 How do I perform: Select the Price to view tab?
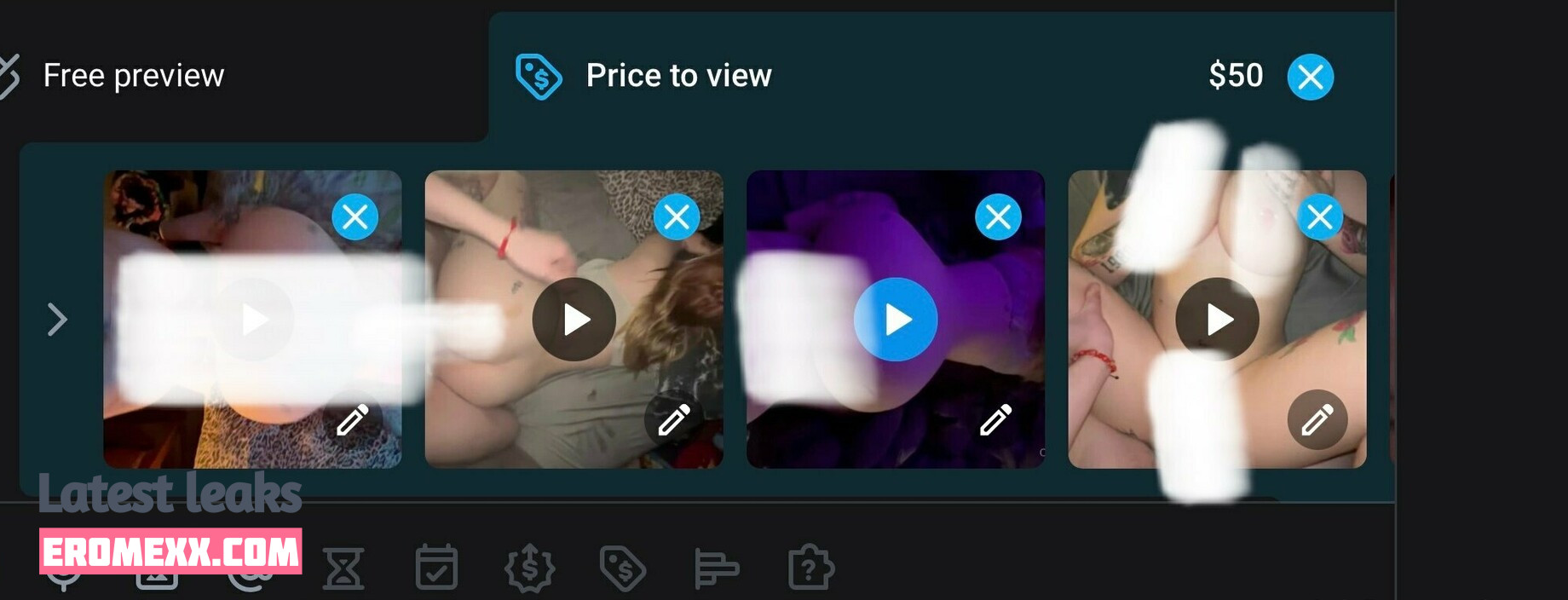tap(678, 76)
